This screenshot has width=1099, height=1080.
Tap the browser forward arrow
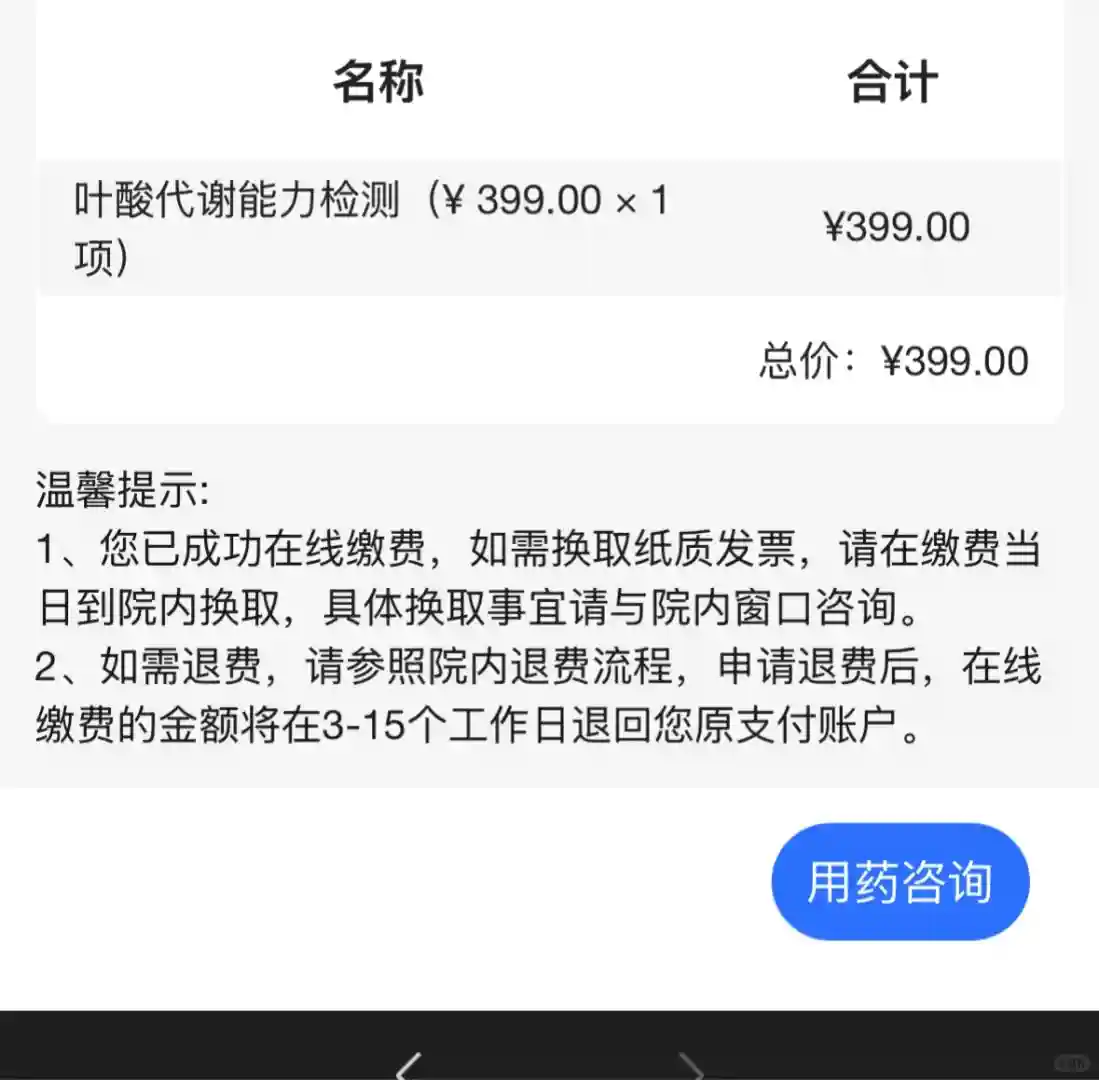pos(690,1066)
